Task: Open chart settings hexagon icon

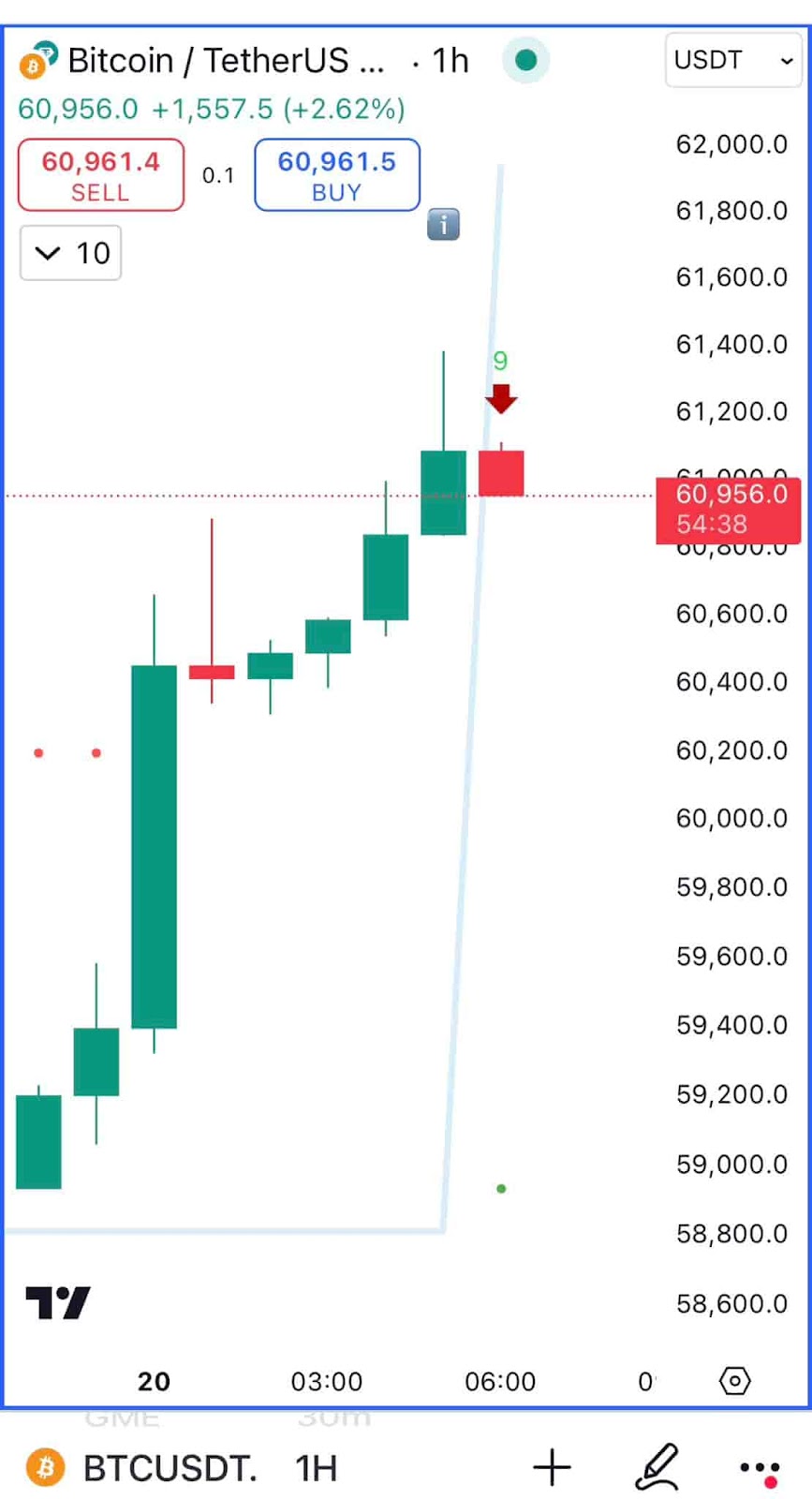Action: coord(735,1381)
